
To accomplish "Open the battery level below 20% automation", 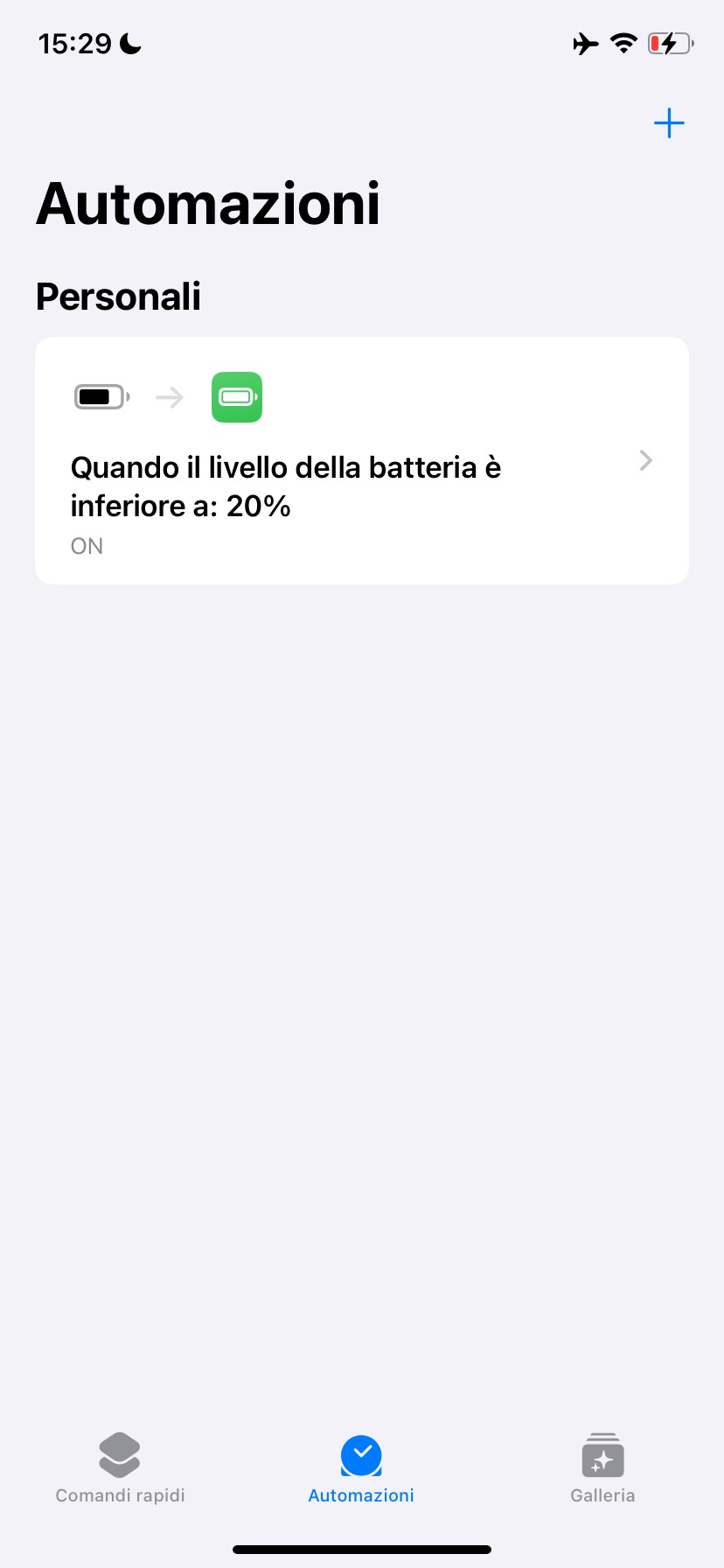I will [x=361, y=460].
